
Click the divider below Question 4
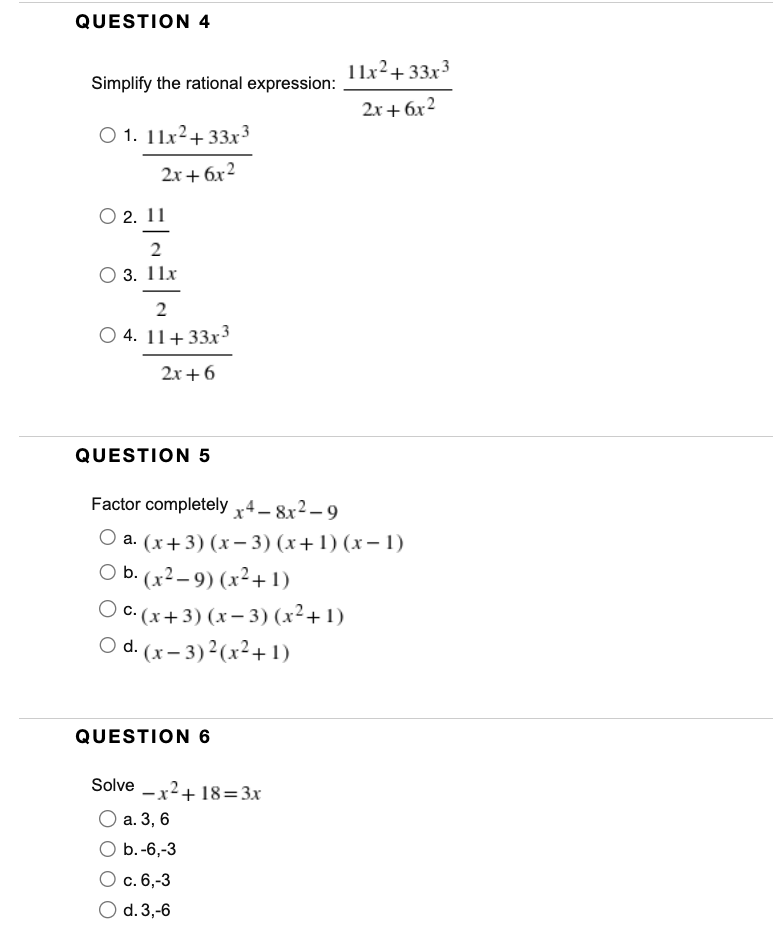(x=386, y=434)
